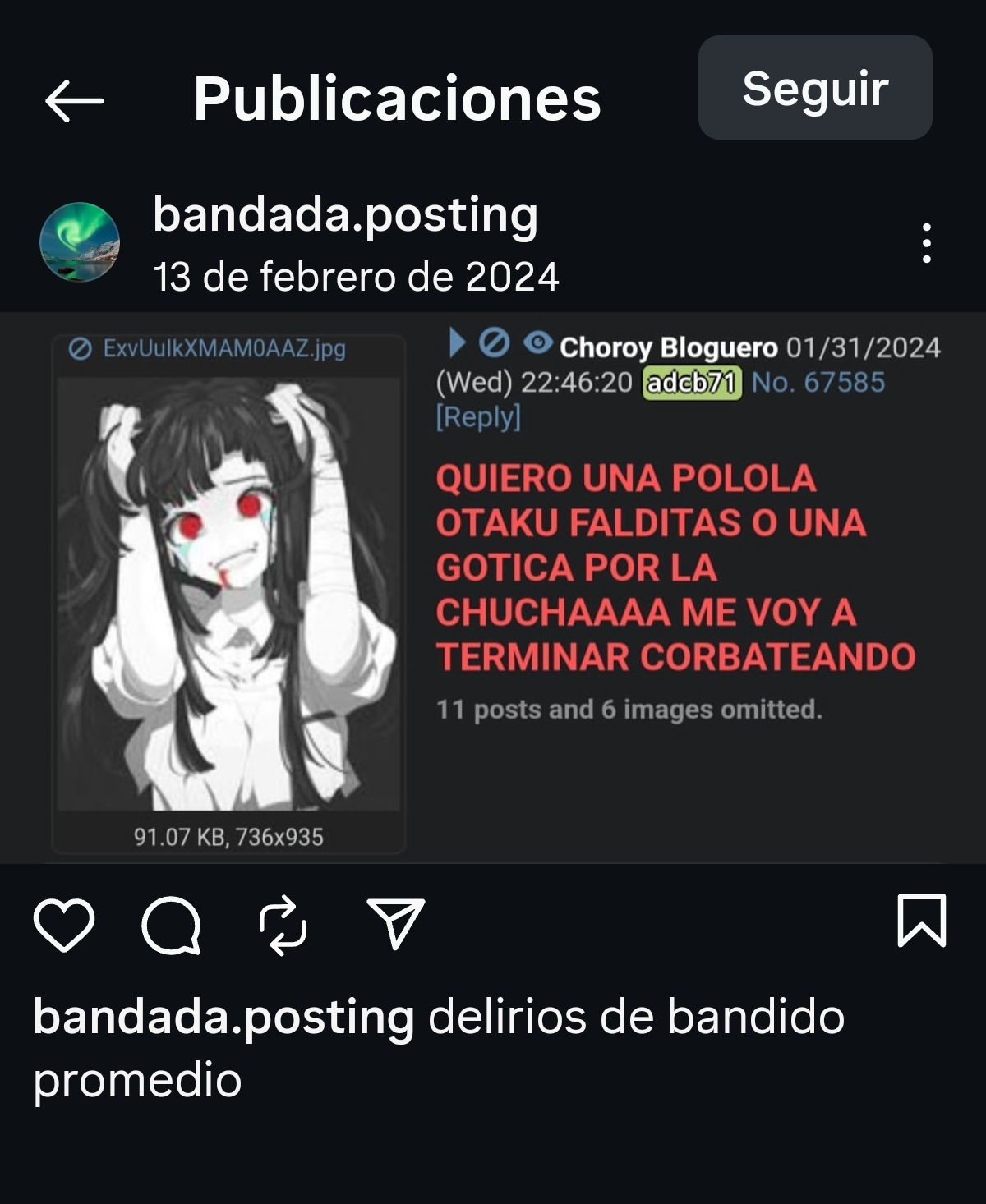Viewport: 986px width, 1204px height.
Task: Follow the account with Seguir button
Action: pos(815,88)
